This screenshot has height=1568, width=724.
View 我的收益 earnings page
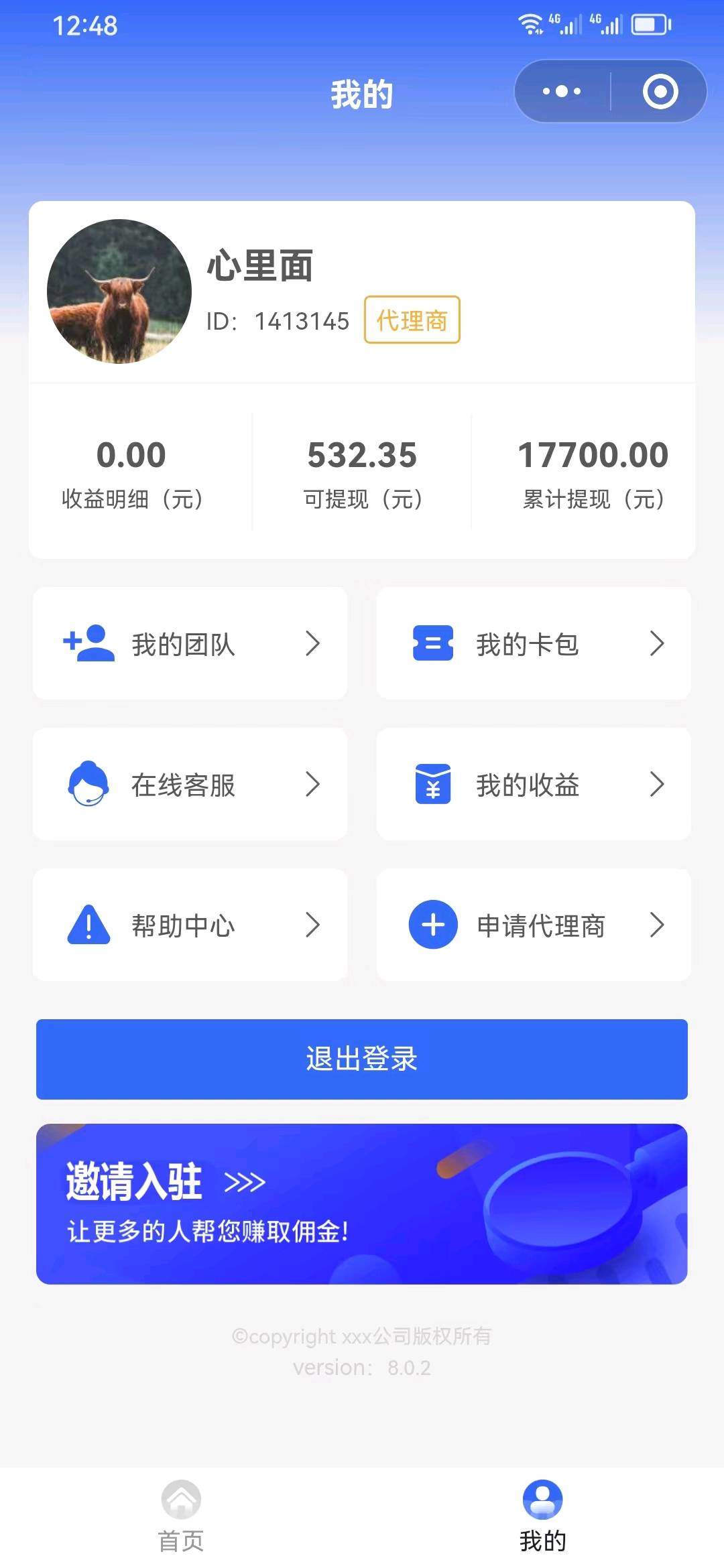point(534,785)
